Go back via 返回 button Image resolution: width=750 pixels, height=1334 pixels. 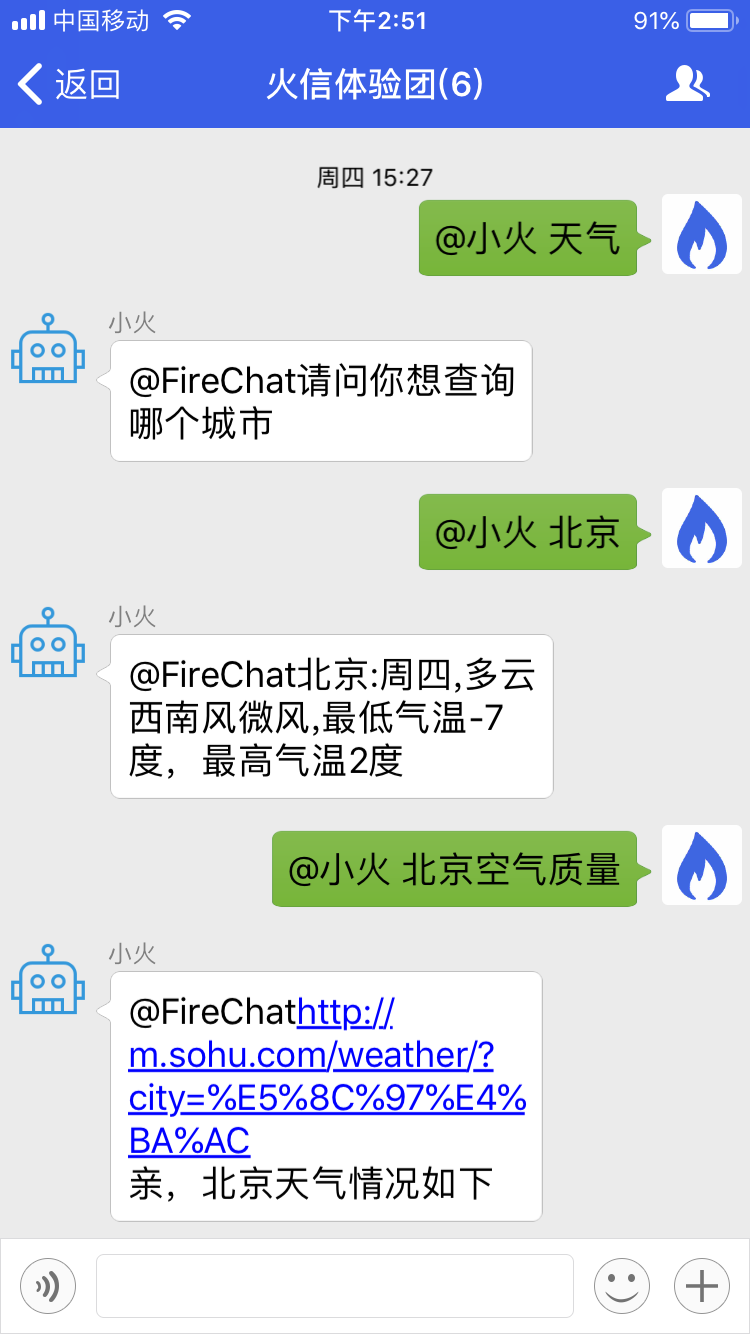[x=68, y=84]
